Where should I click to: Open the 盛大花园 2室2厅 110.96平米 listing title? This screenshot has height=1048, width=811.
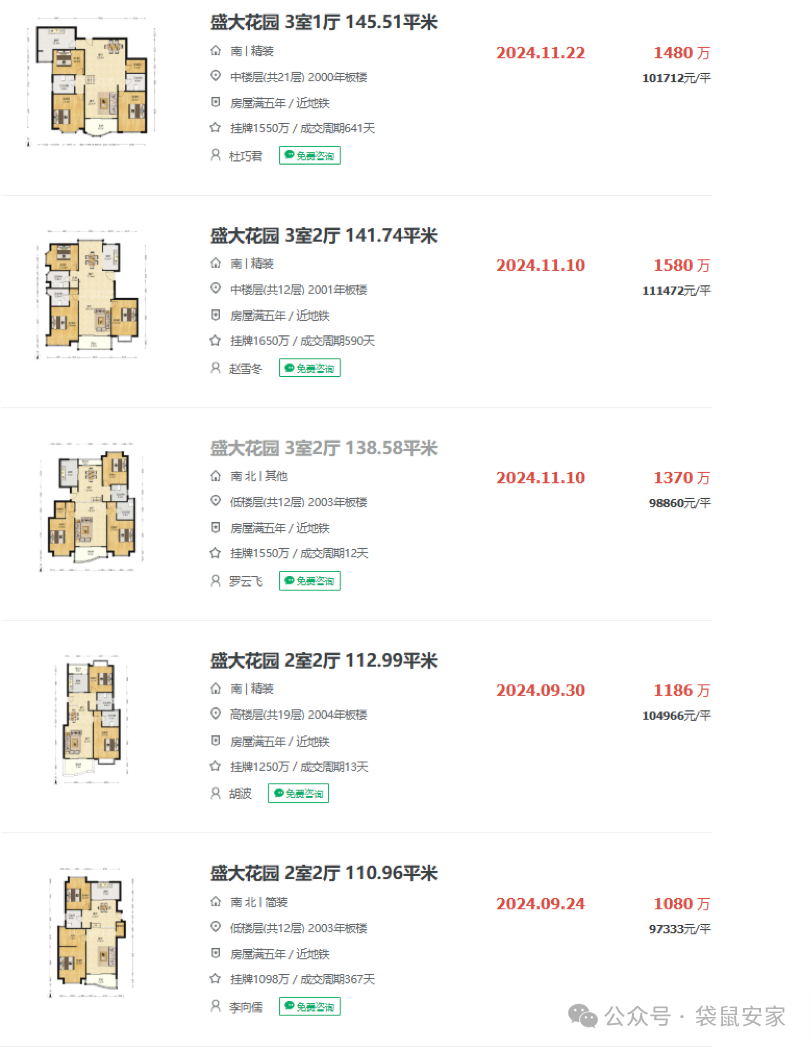[x=323, y=874]
